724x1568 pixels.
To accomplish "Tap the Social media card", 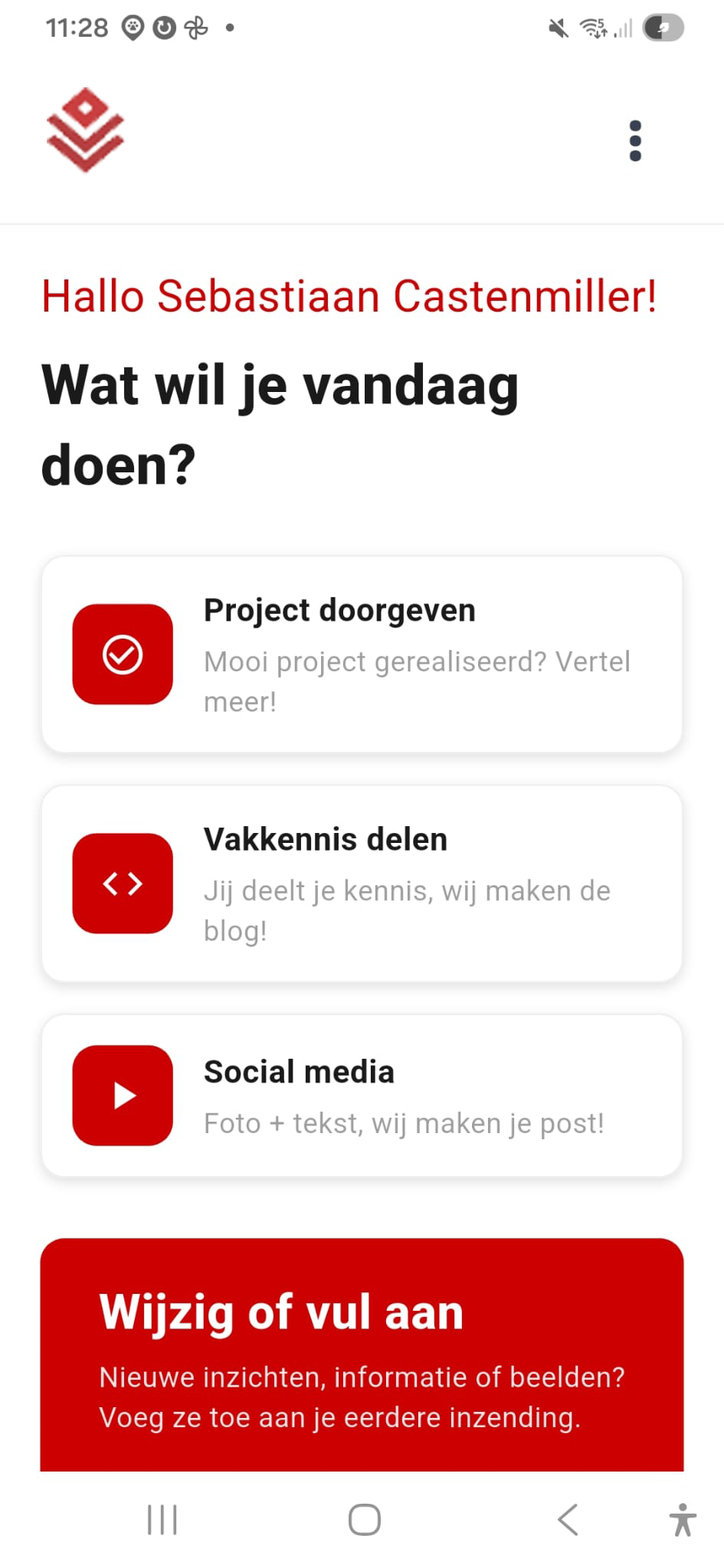I will click(362, 1093).
